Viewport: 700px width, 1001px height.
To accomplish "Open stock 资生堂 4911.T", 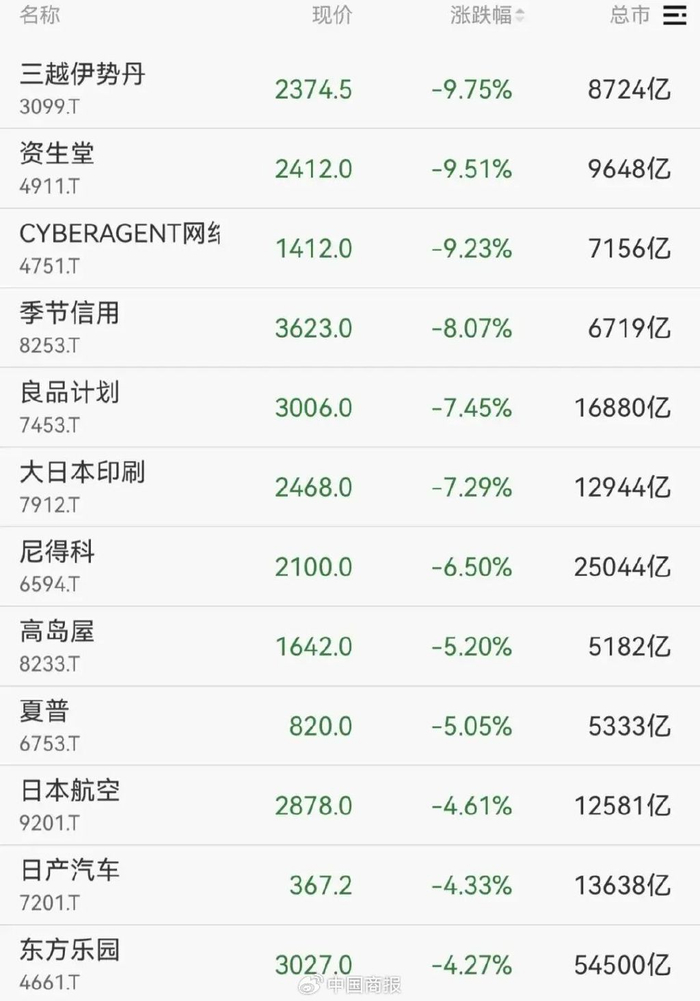I will [x=350, y=169].
